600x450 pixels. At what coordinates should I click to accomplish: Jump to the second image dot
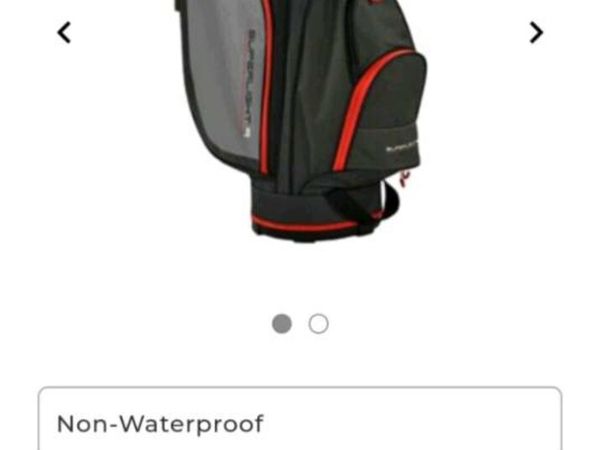pos(318,324)
